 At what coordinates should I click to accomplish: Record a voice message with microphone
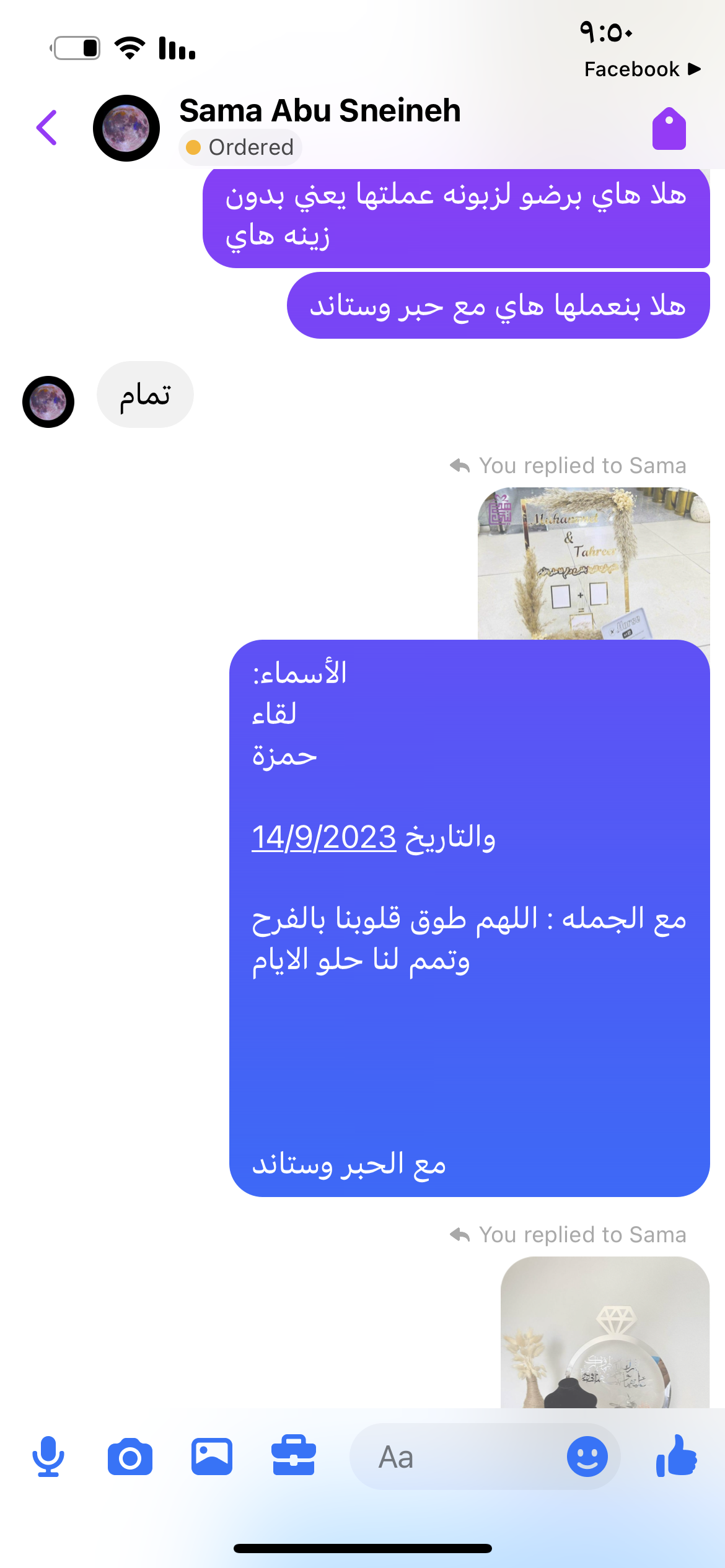click(48, 1457)
